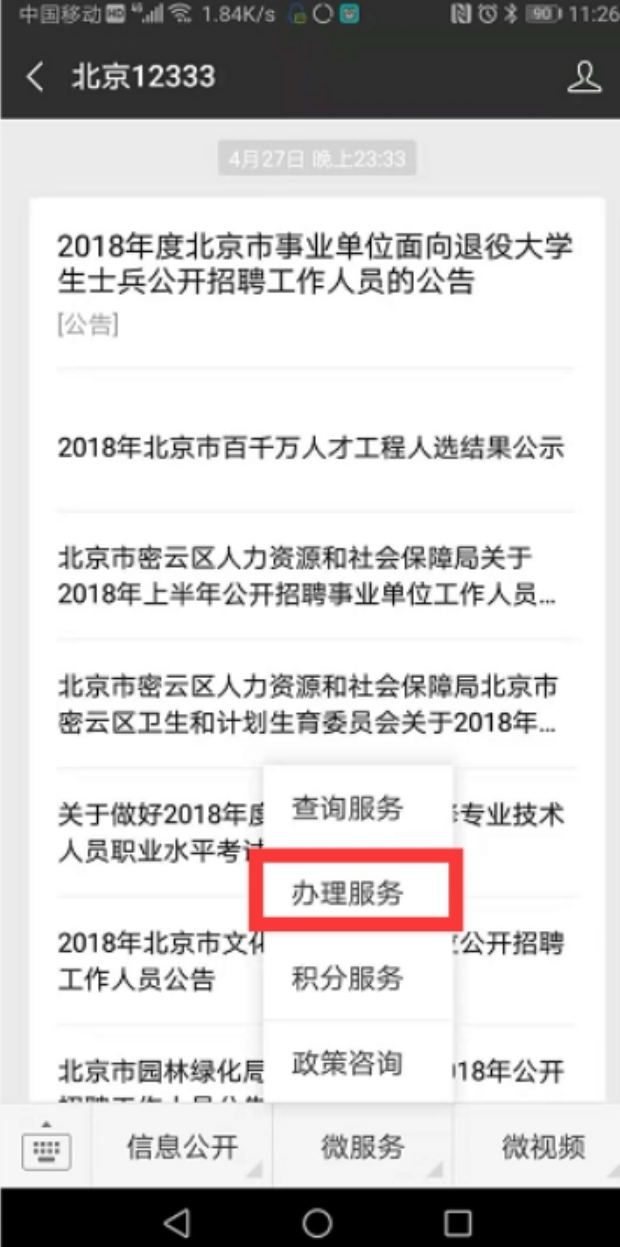Go back from 北京12333 chat
Image resolution: width=620 pixels, height=1247 pixels.
click(35, 77)
